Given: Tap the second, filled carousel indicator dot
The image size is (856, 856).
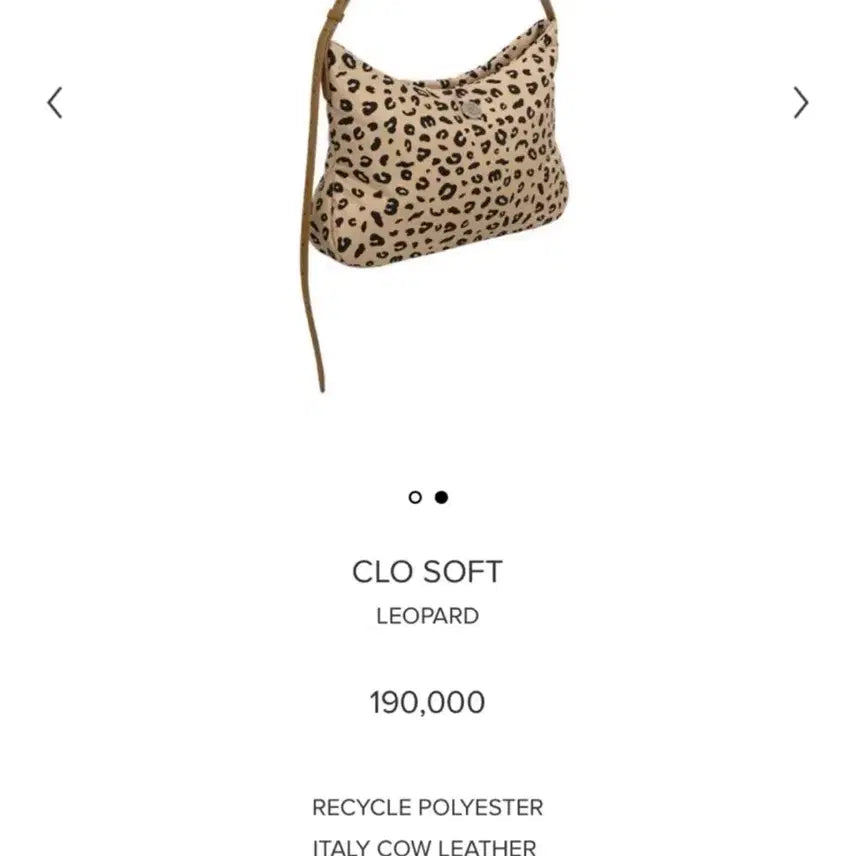Looking at the screenshot, I should click(x=441, y=497).
